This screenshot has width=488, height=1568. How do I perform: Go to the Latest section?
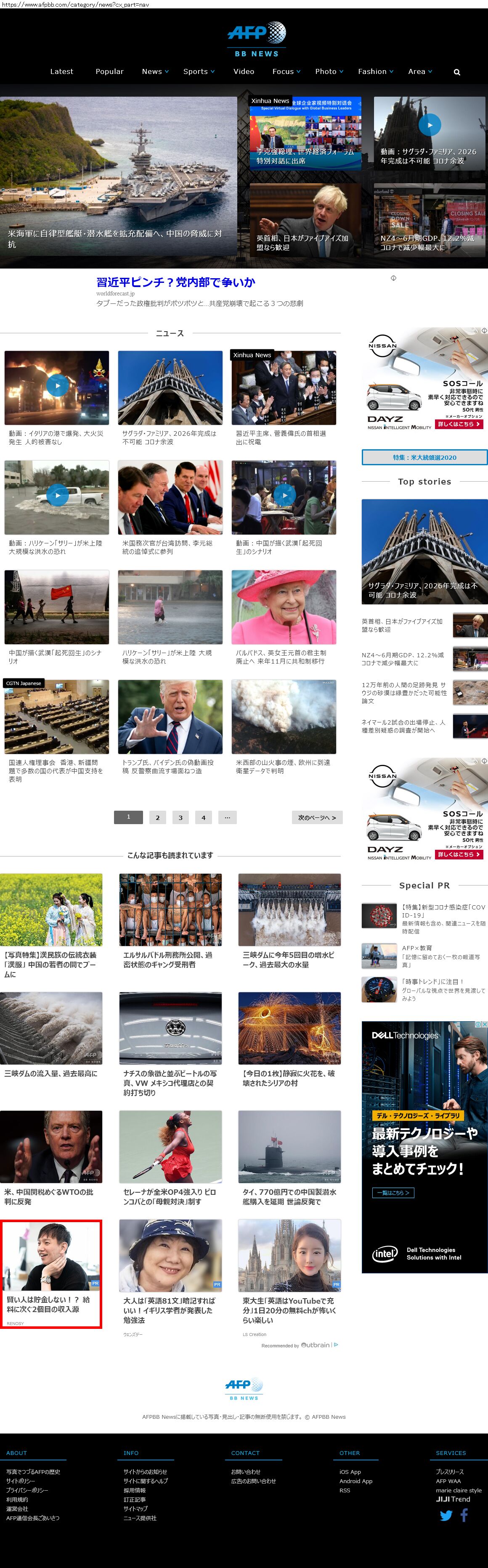(61, 71)
